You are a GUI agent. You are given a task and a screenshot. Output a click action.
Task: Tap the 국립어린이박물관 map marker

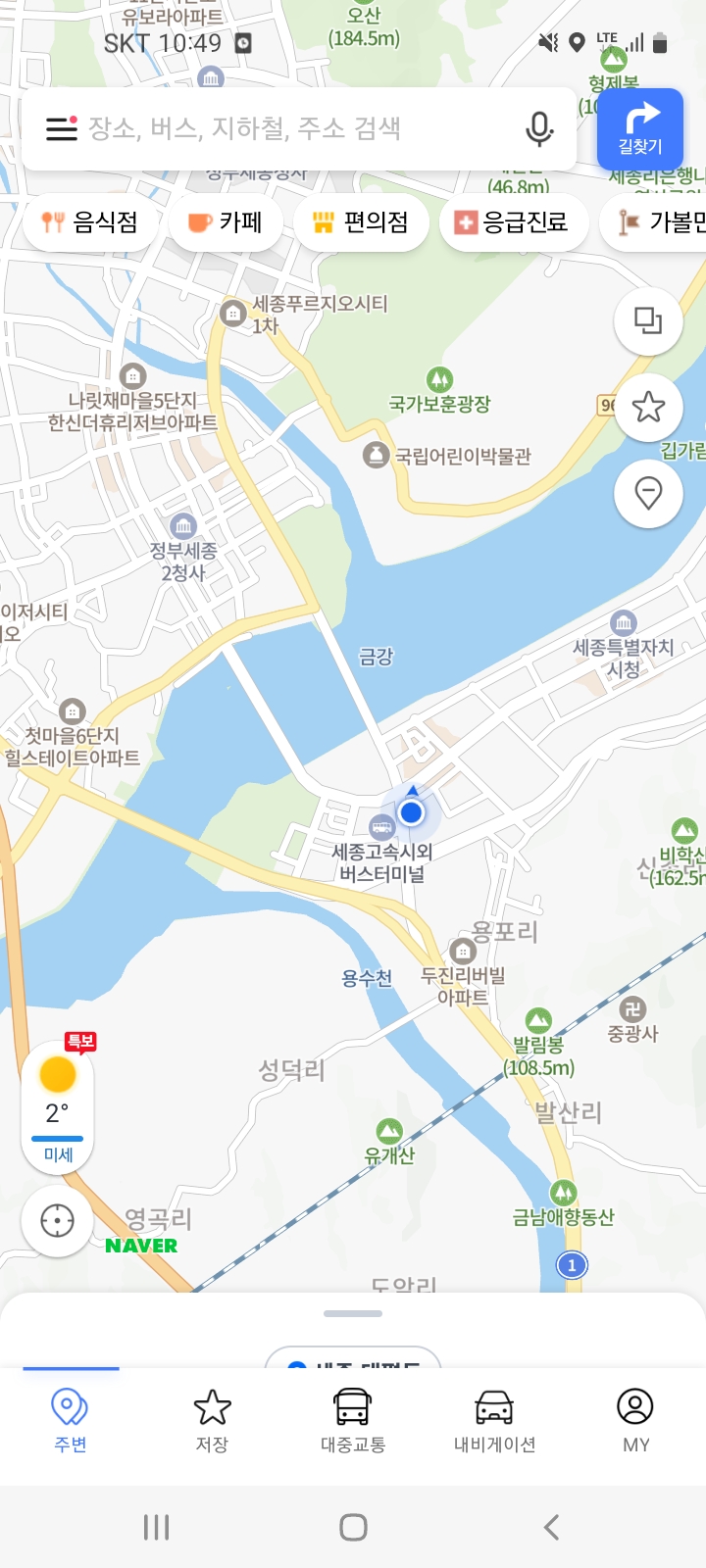(x=376, y=455)
